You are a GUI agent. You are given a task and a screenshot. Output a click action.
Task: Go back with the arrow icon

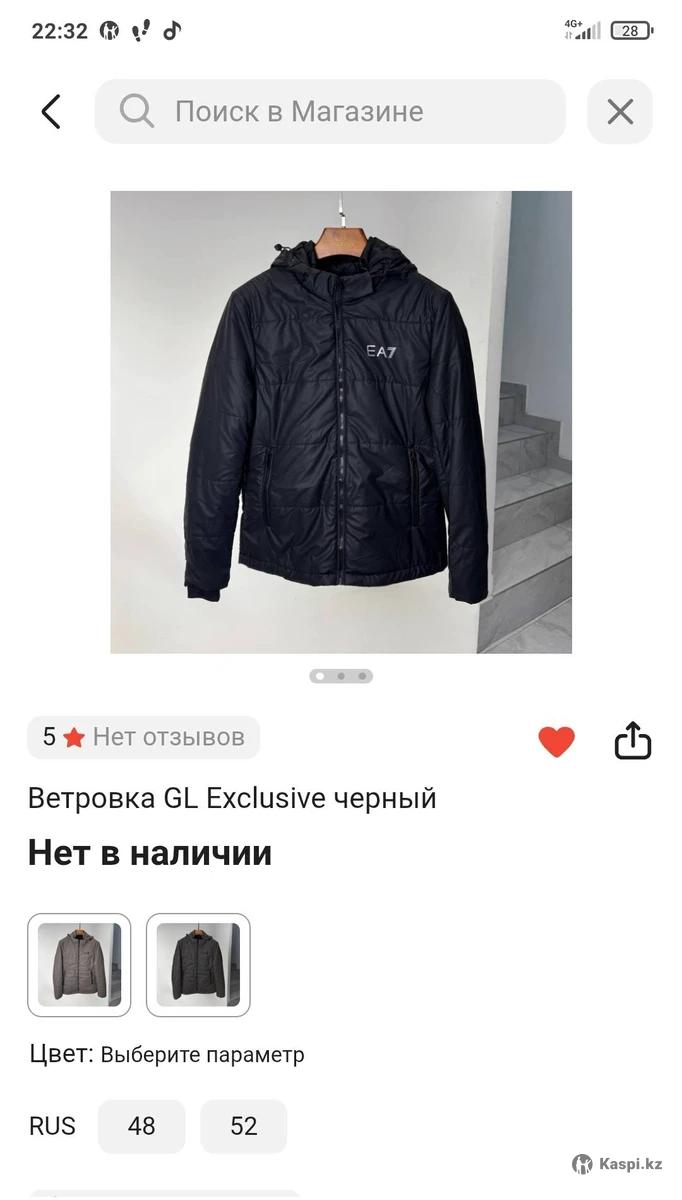[x=51, y=112]
